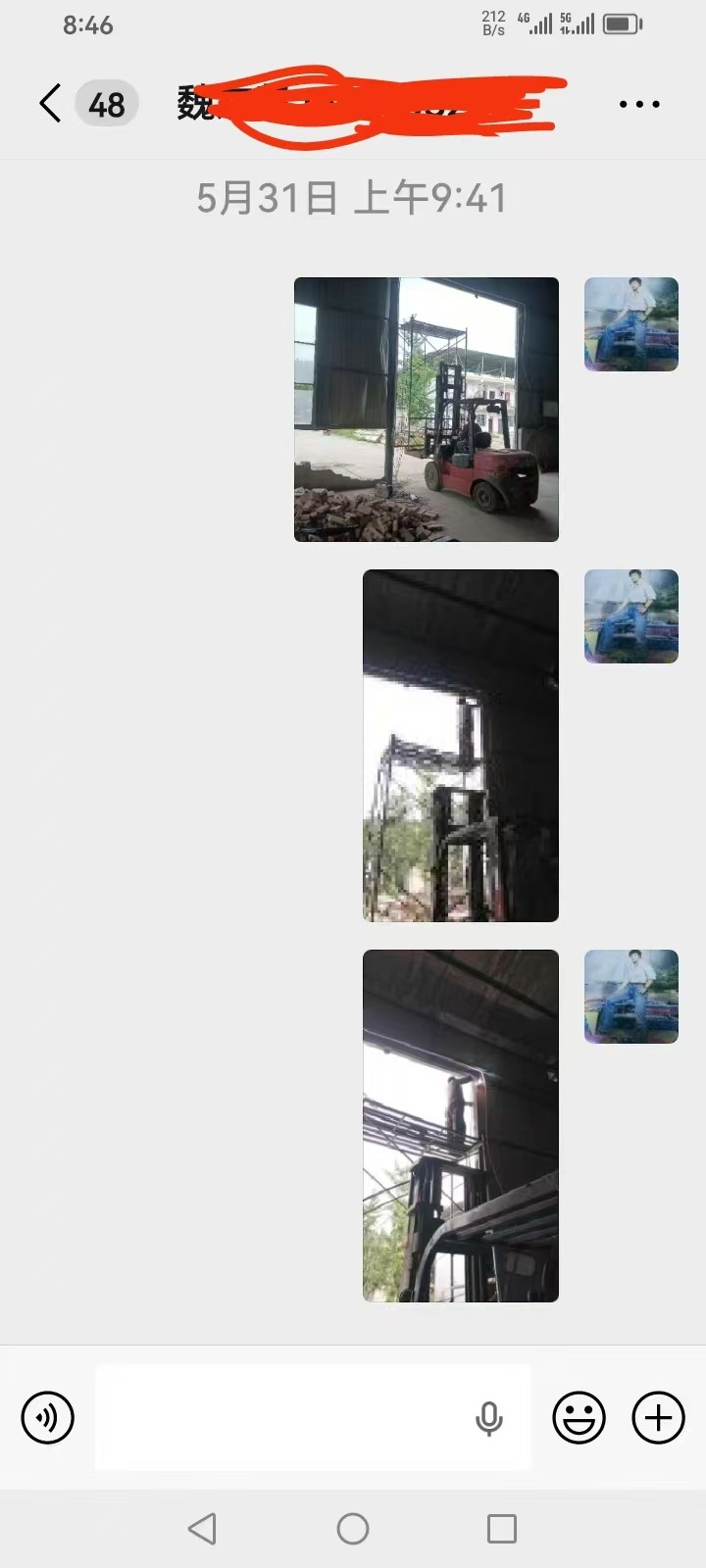Open the second, pixelated photo in the chat
The image size is (706, 1568).
[x=461, y=746]
